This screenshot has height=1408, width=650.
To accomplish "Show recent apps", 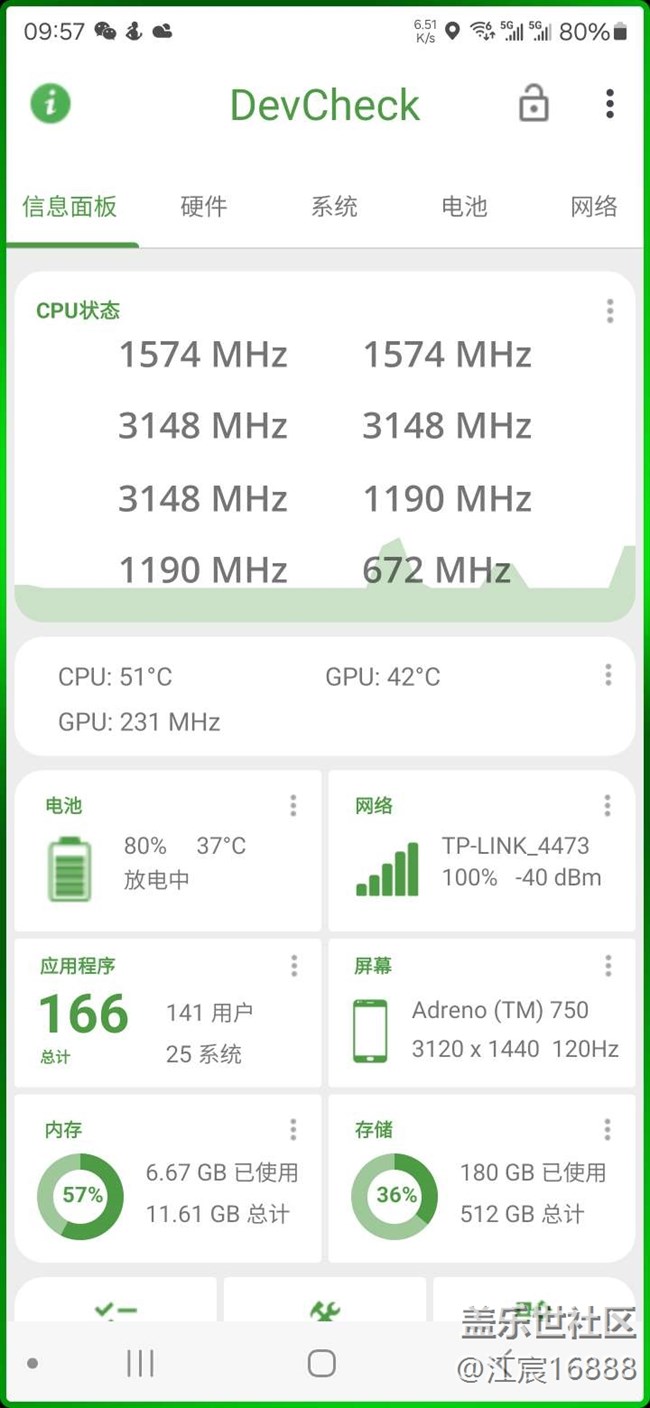I will point(140,1363).
